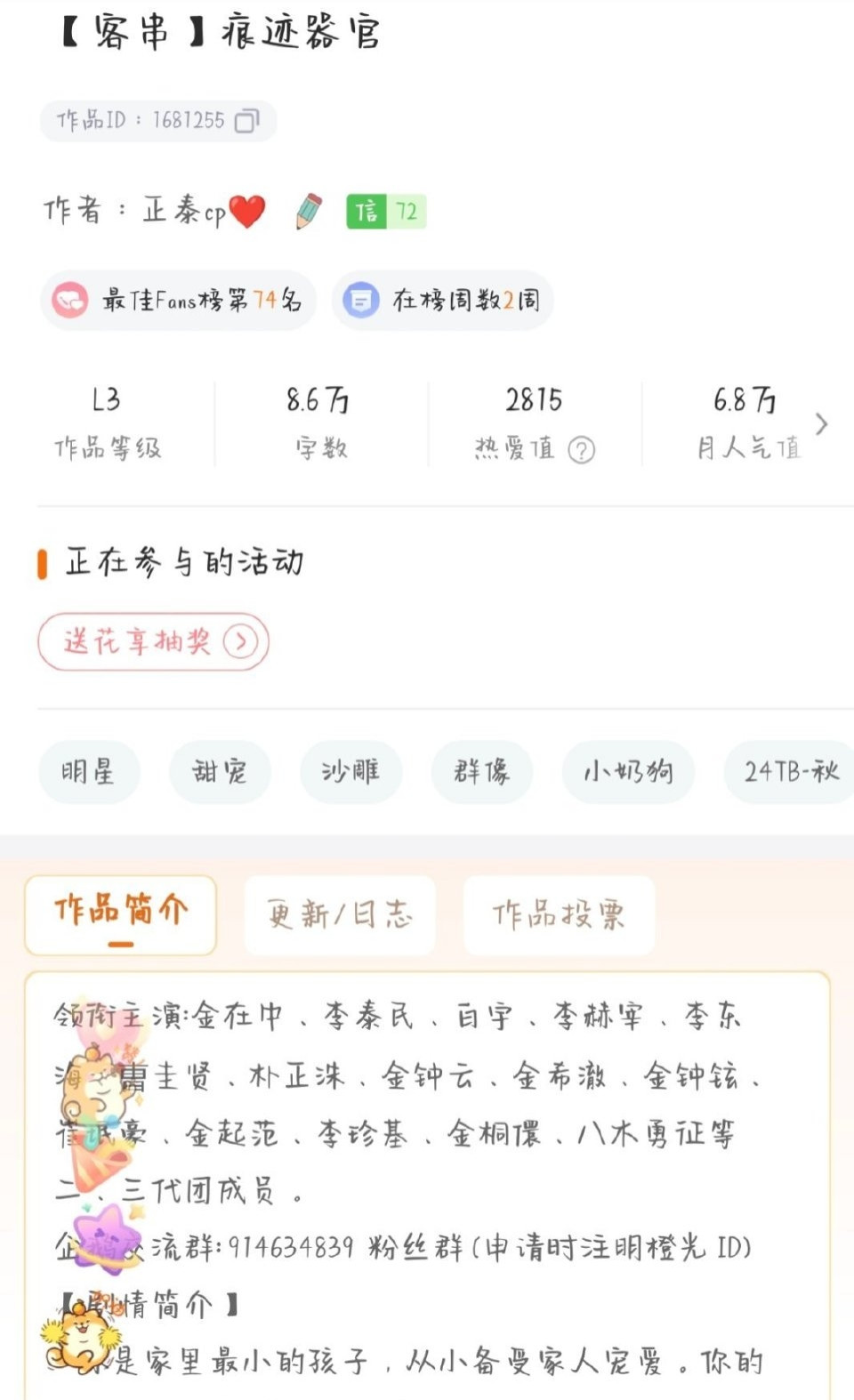
Task: Select the 明星 tag
Action: (x=89, y=771)
